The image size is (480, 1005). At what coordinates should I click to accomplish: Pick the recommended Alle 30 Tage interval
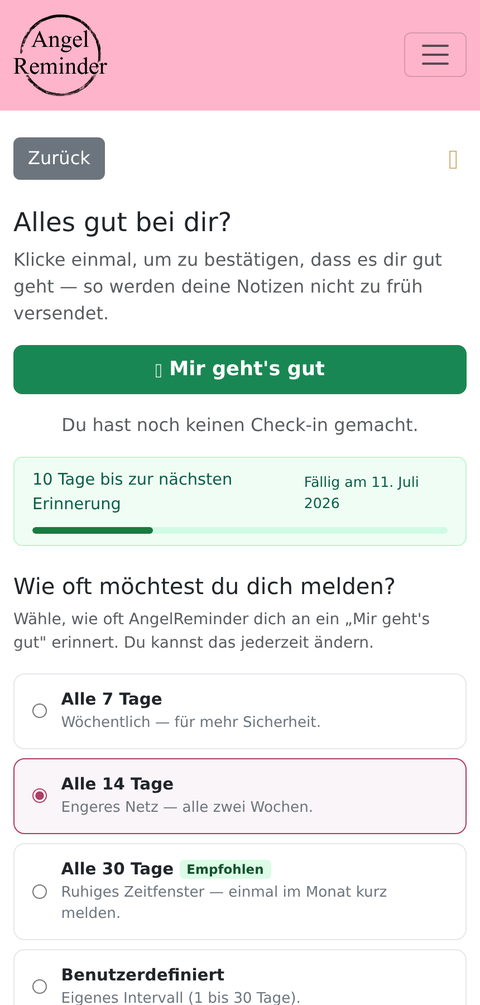tap(240, 892)
